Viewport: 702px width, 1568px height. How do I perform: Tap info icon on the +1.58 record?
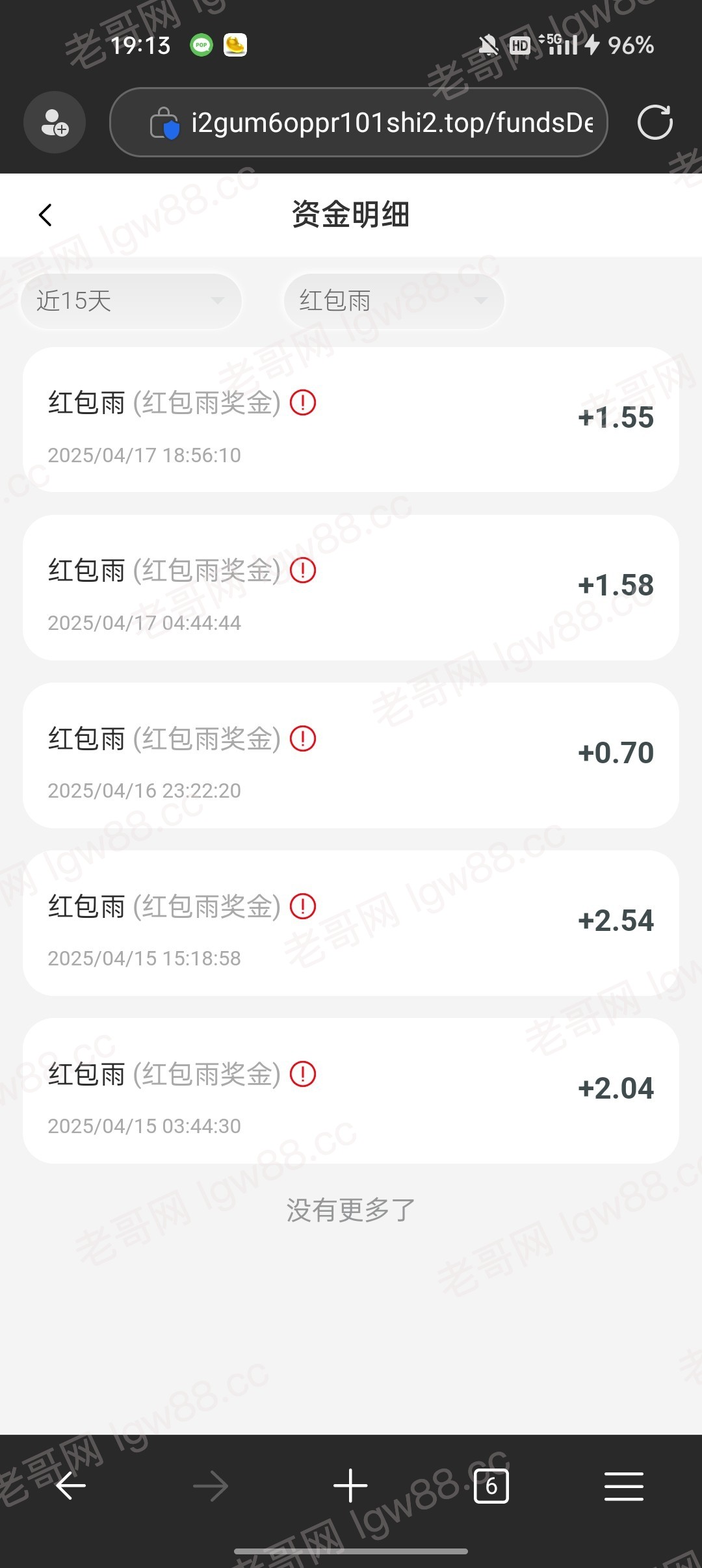click(303, 570)
